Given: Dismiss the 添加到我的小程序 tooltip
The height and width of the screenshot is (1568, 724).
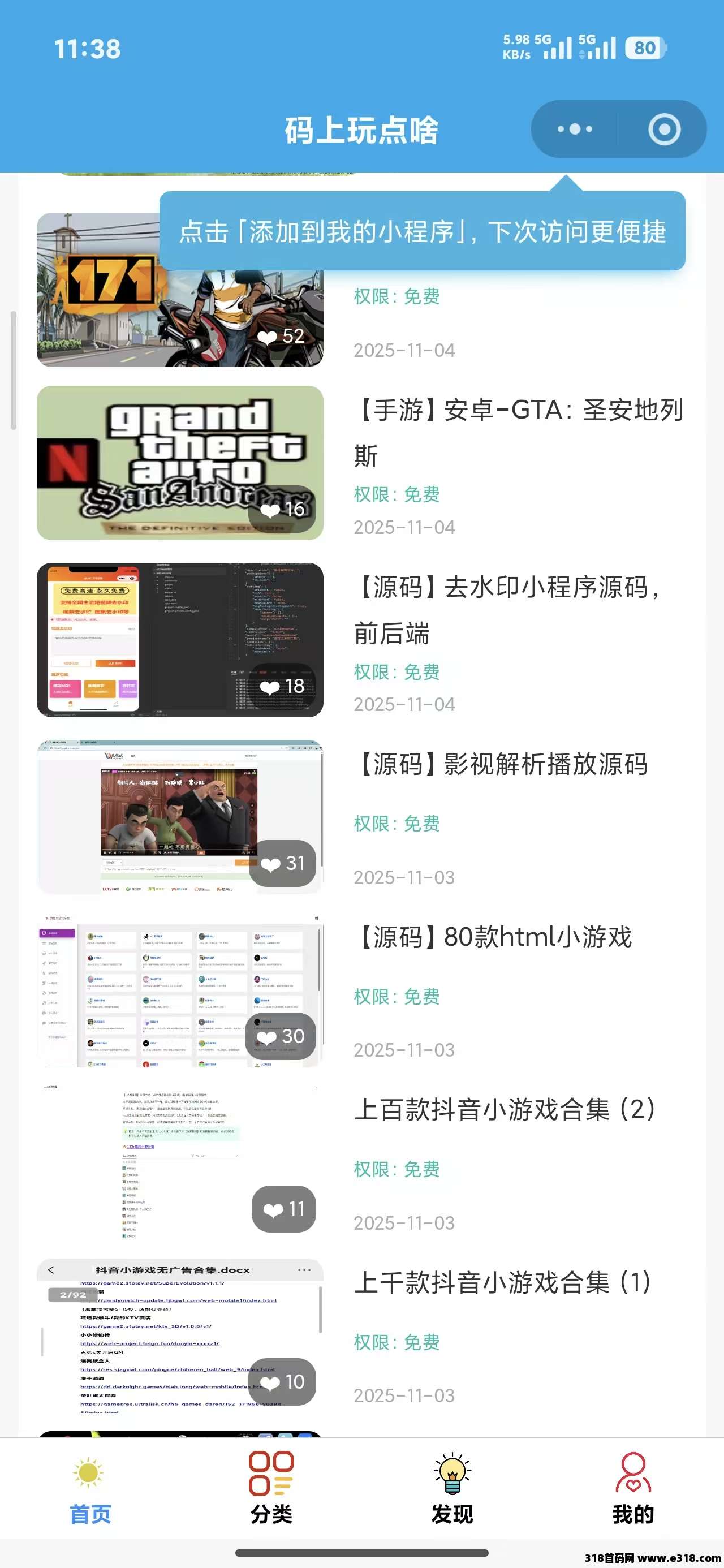Looking at the screenshot, I should point(422,231).
